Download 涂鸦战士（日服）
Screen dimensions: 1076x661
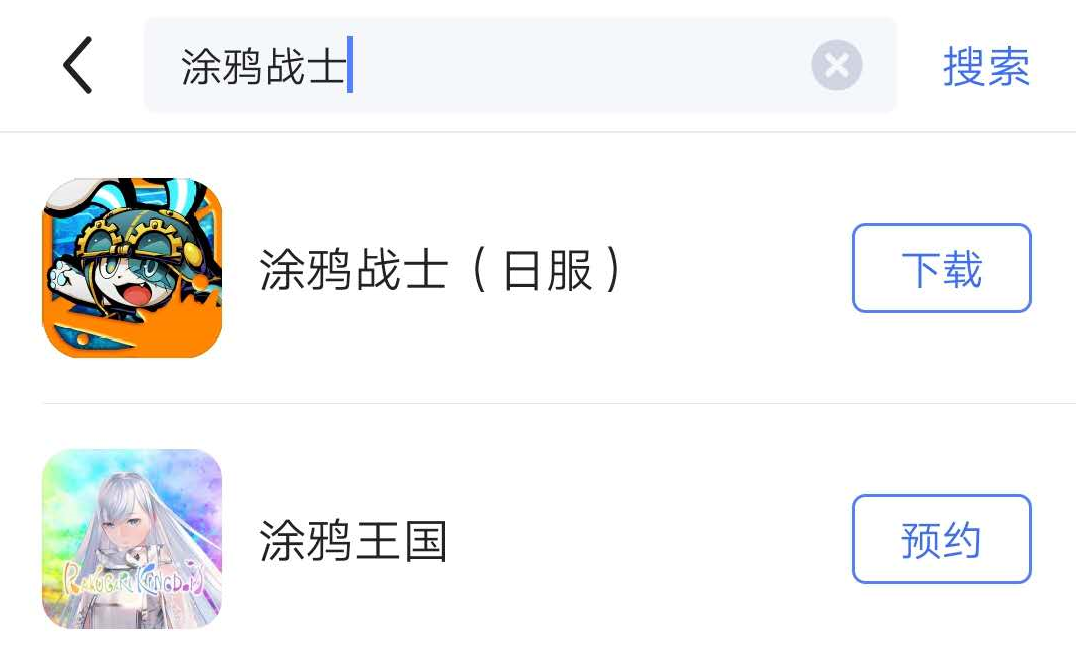(x=940, y=269)
